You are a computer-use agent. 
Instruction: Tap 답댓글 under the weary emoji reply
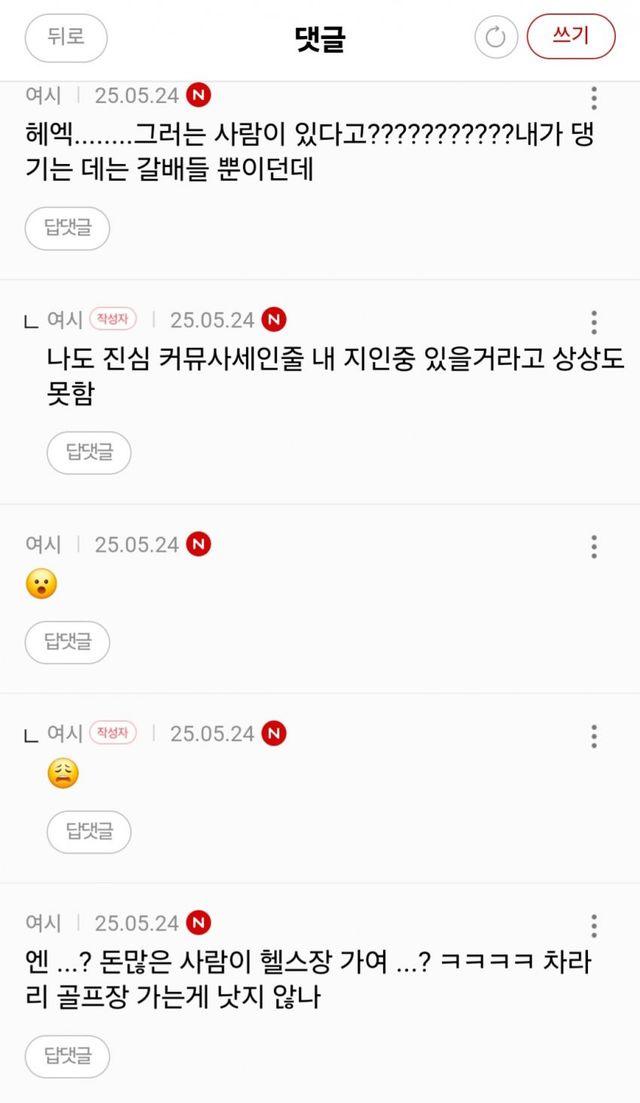89,831
